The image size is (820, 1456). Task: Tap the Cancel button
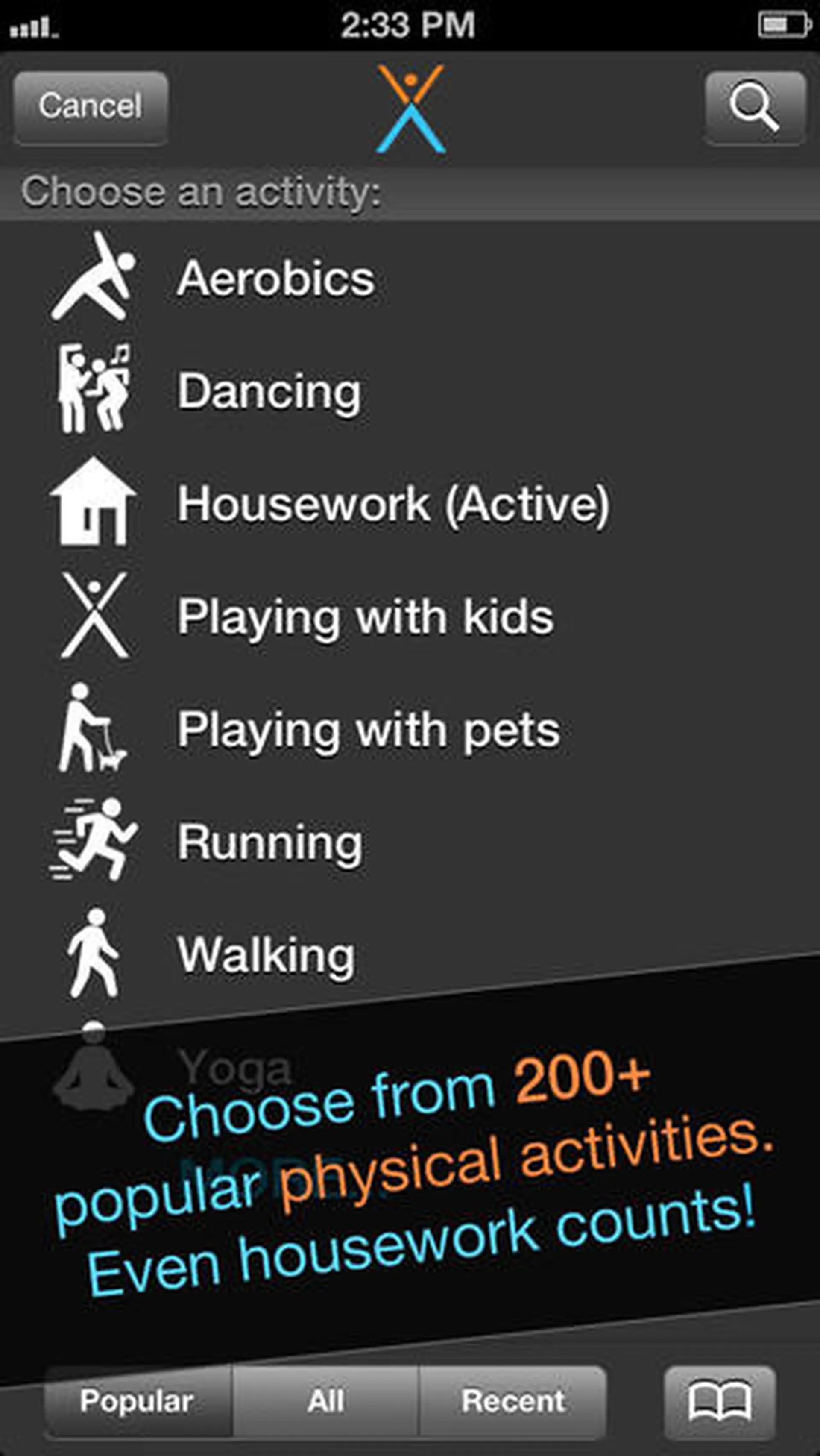click(91, 107)
